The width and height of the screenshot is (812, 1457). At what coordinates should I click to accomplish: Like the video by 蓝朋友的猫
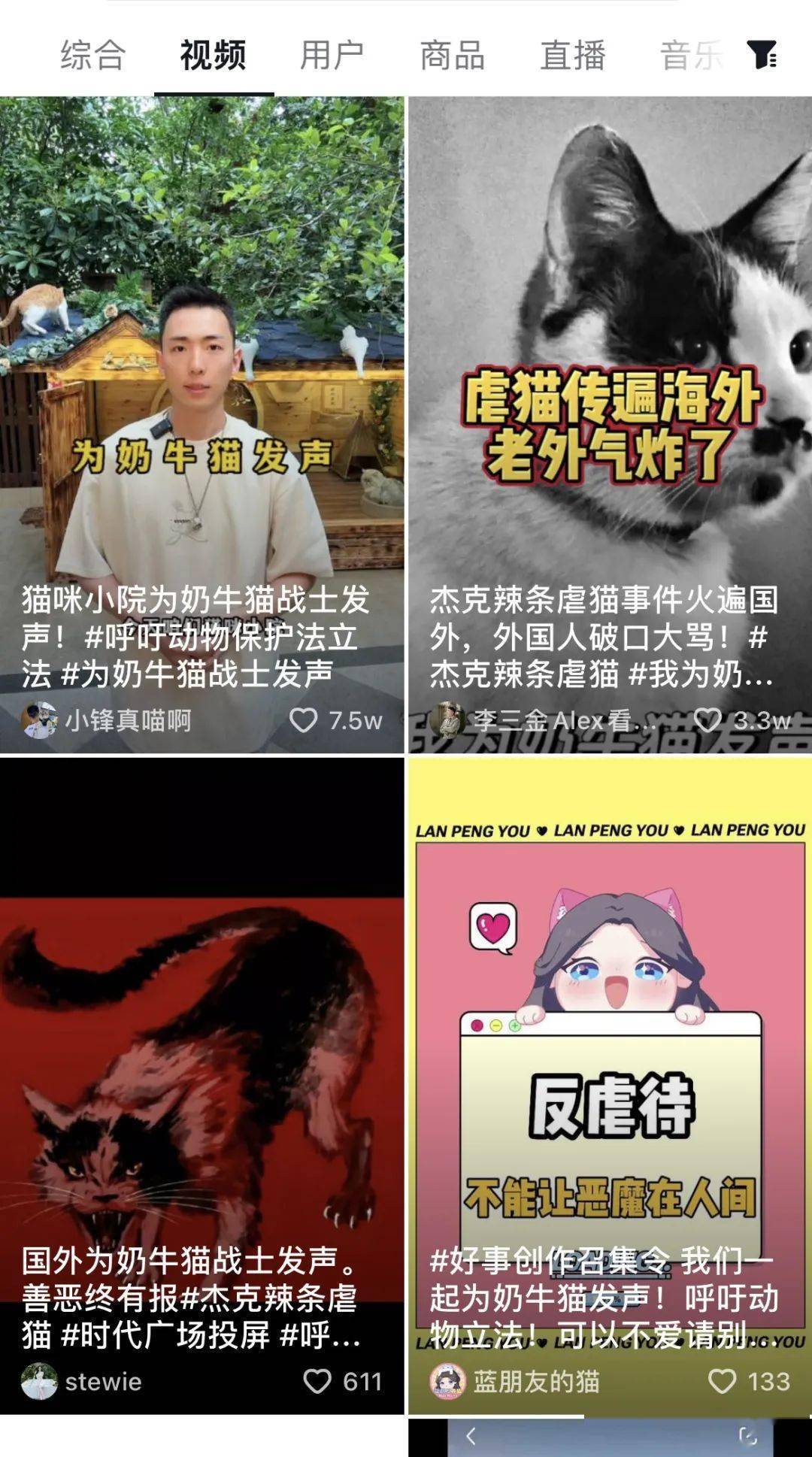point(722,1381)
